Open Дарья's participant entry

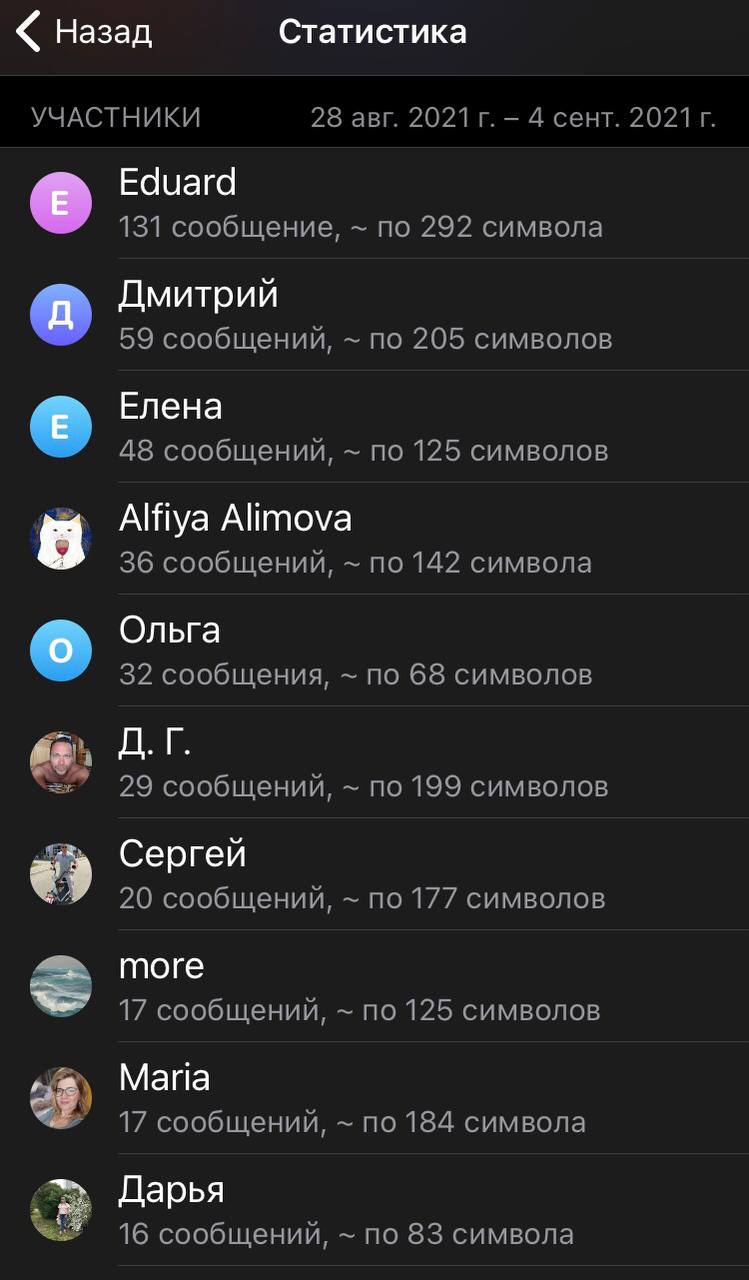click(x=374, y=1211)
